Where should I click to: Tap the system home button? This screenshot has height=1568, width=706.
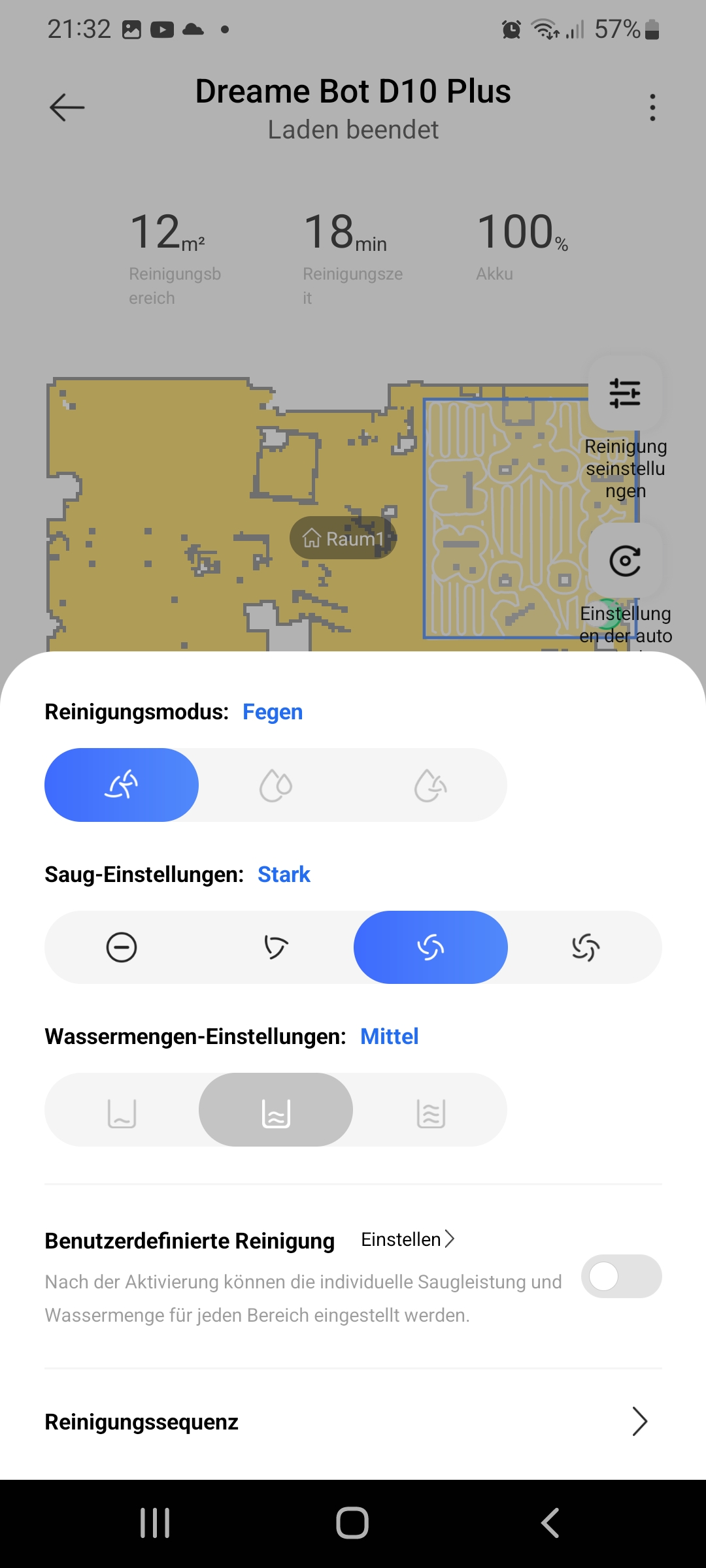352,1523
